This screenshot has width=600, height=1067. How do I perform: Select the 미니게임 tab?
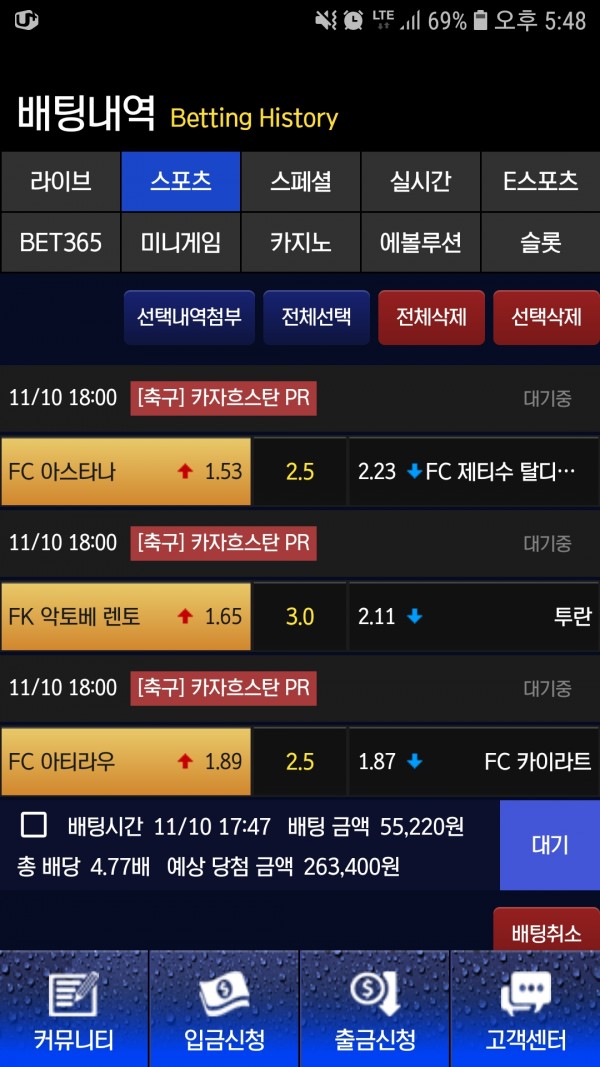(x=180, y=242)
